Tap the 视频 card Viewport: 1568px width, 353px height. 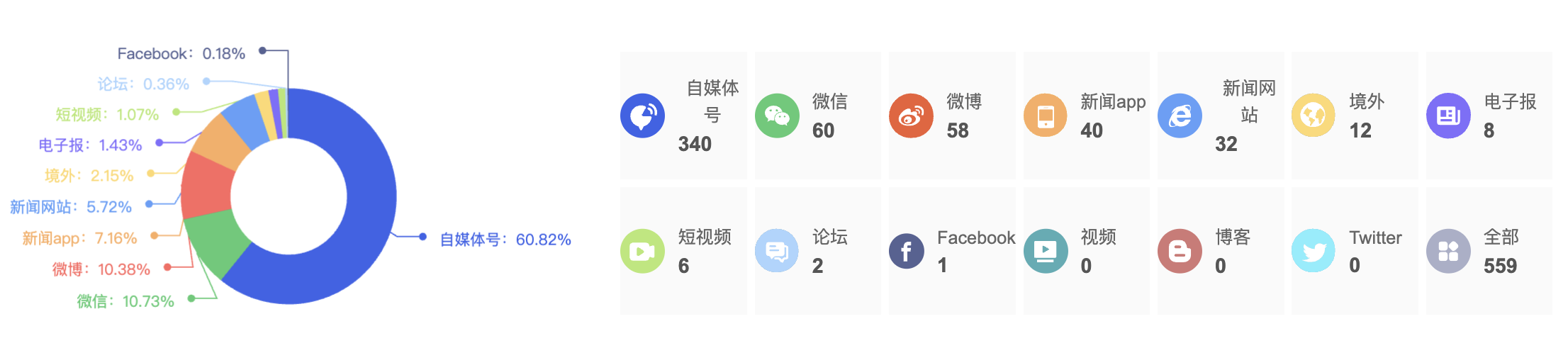click(x=1086, y=251)
